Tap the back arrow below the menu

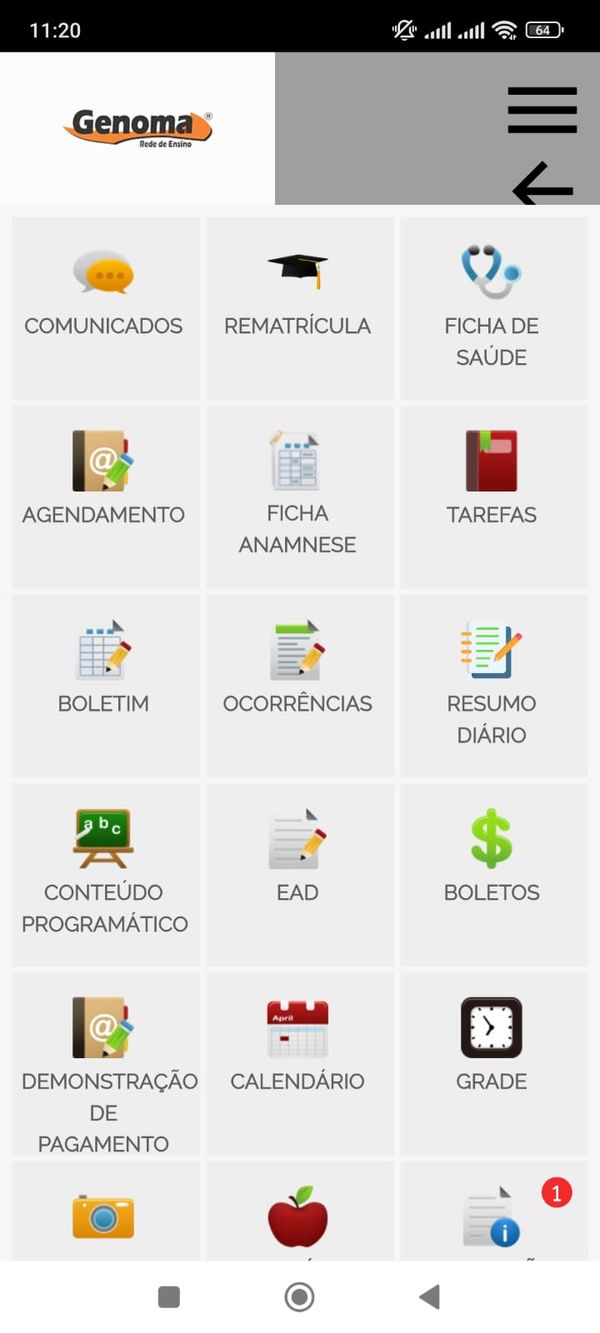[543, 184]
